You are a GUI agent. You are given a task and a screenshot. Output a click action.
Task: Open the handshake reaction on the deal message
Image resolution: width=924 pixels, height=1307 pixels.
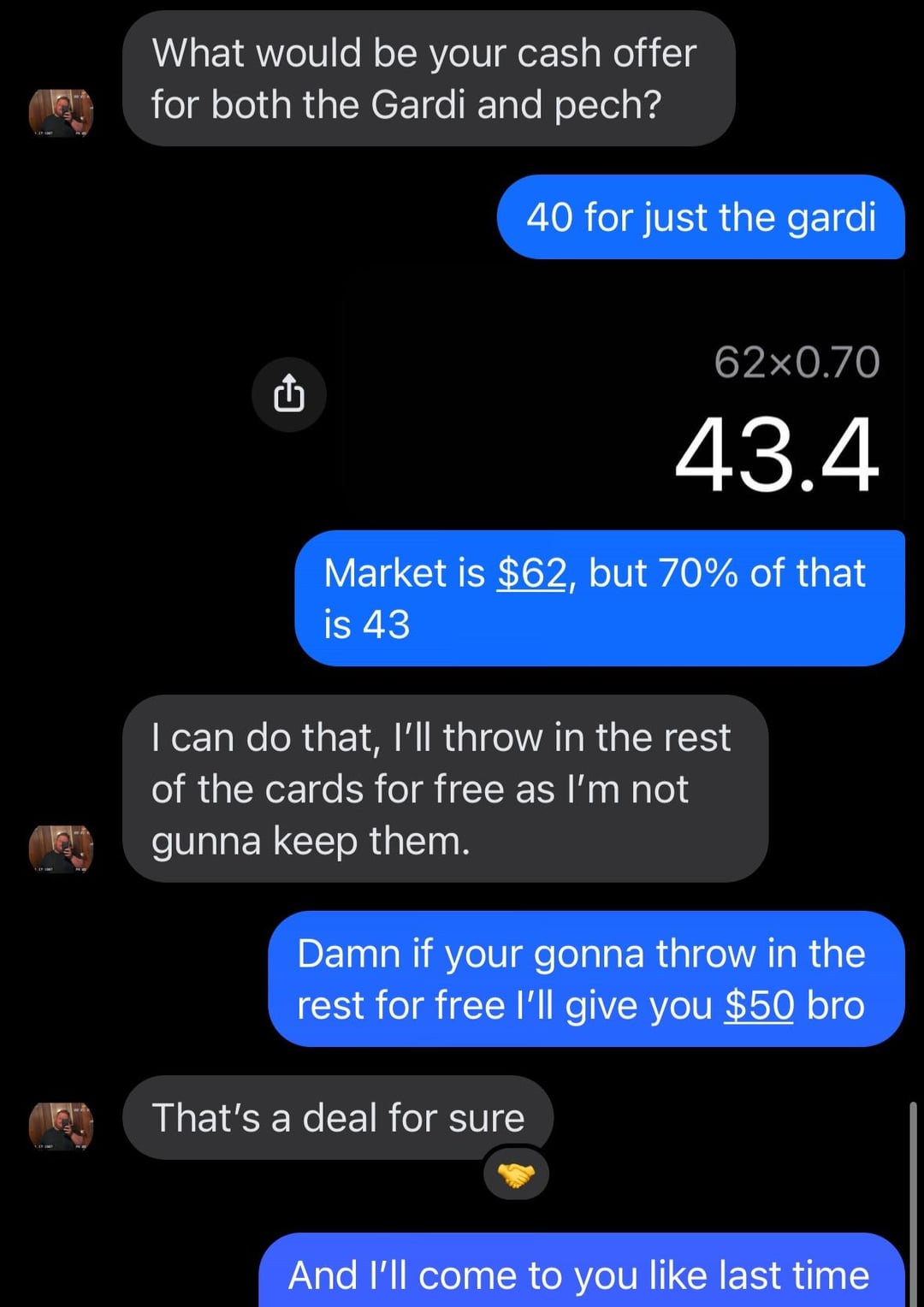coord(516,1175)
